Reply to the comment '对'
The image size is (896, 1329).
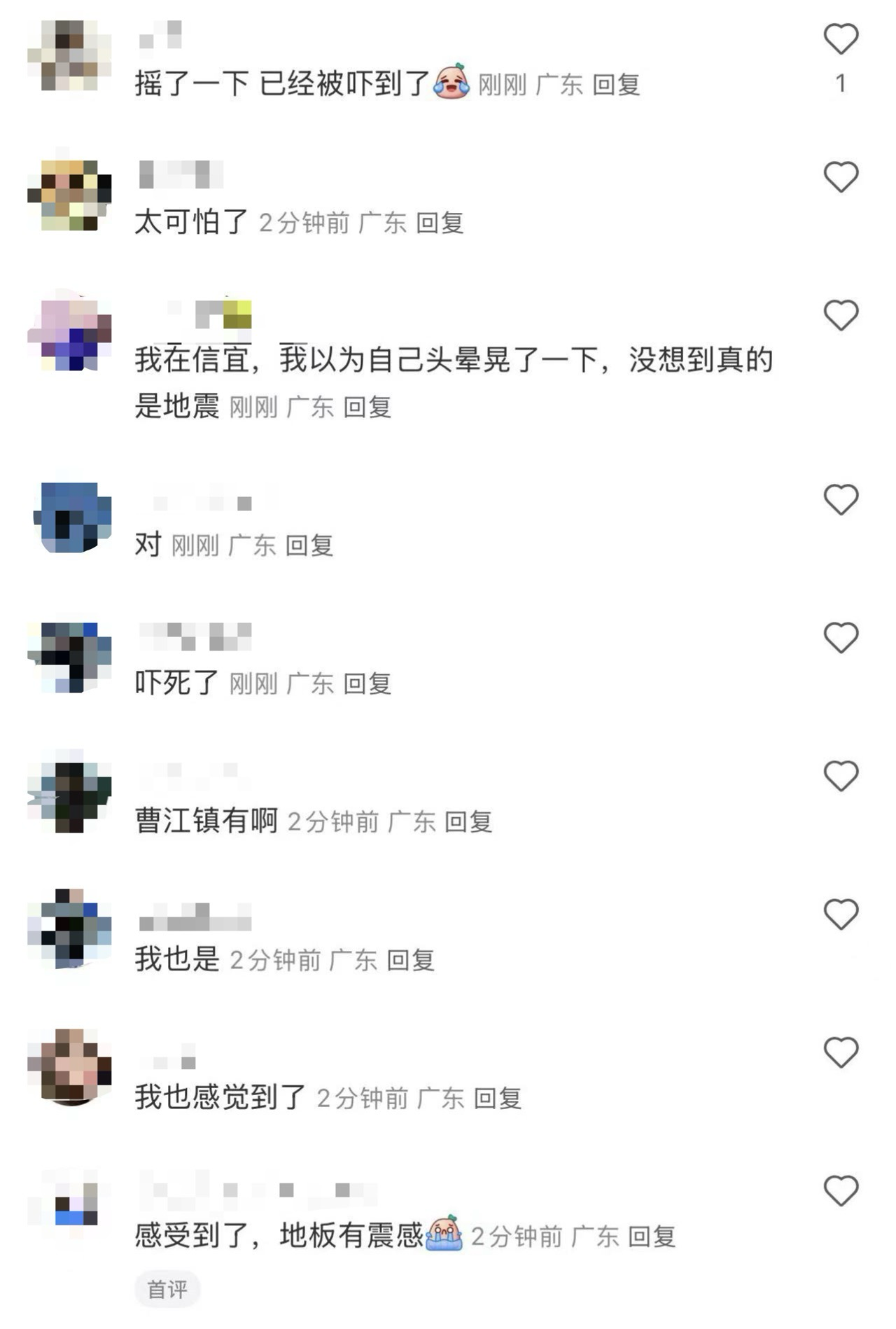pos(309,545)
